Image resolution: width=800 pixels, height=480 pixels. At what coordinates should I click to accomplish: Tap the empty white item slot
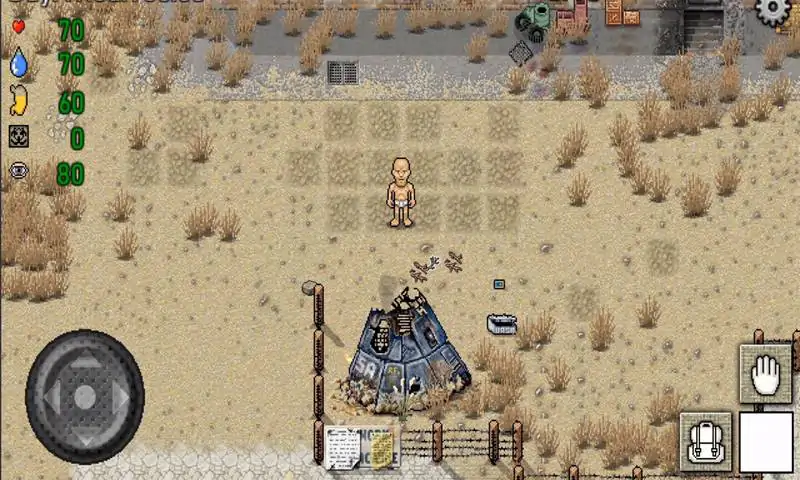coord(766,442)
